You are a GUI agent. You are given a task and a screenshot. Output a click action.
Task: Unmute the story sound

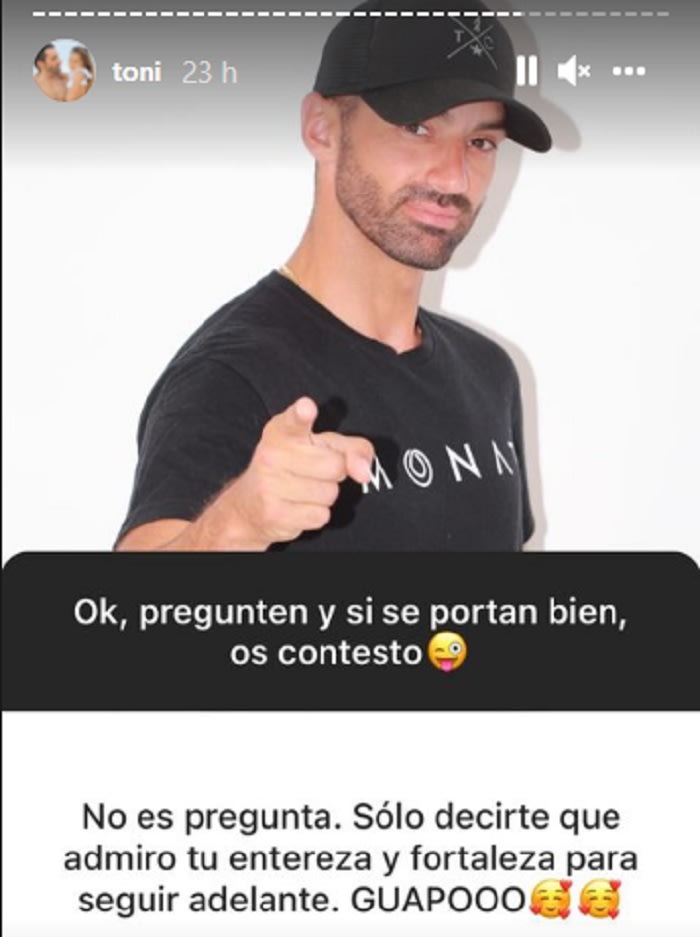click(x=574, y=70)
